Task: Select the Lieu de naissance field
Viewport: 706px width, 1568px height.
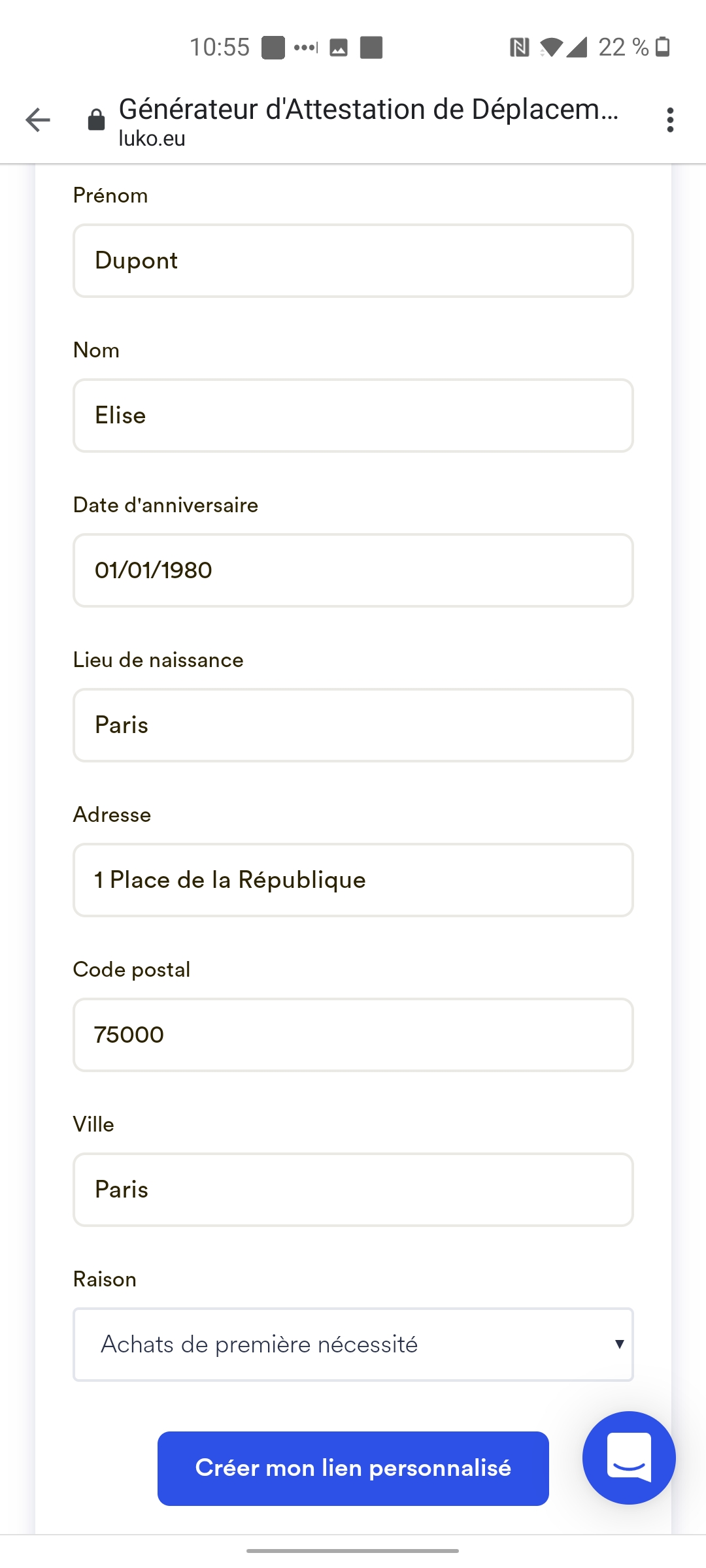Action: tap(353, 725)
